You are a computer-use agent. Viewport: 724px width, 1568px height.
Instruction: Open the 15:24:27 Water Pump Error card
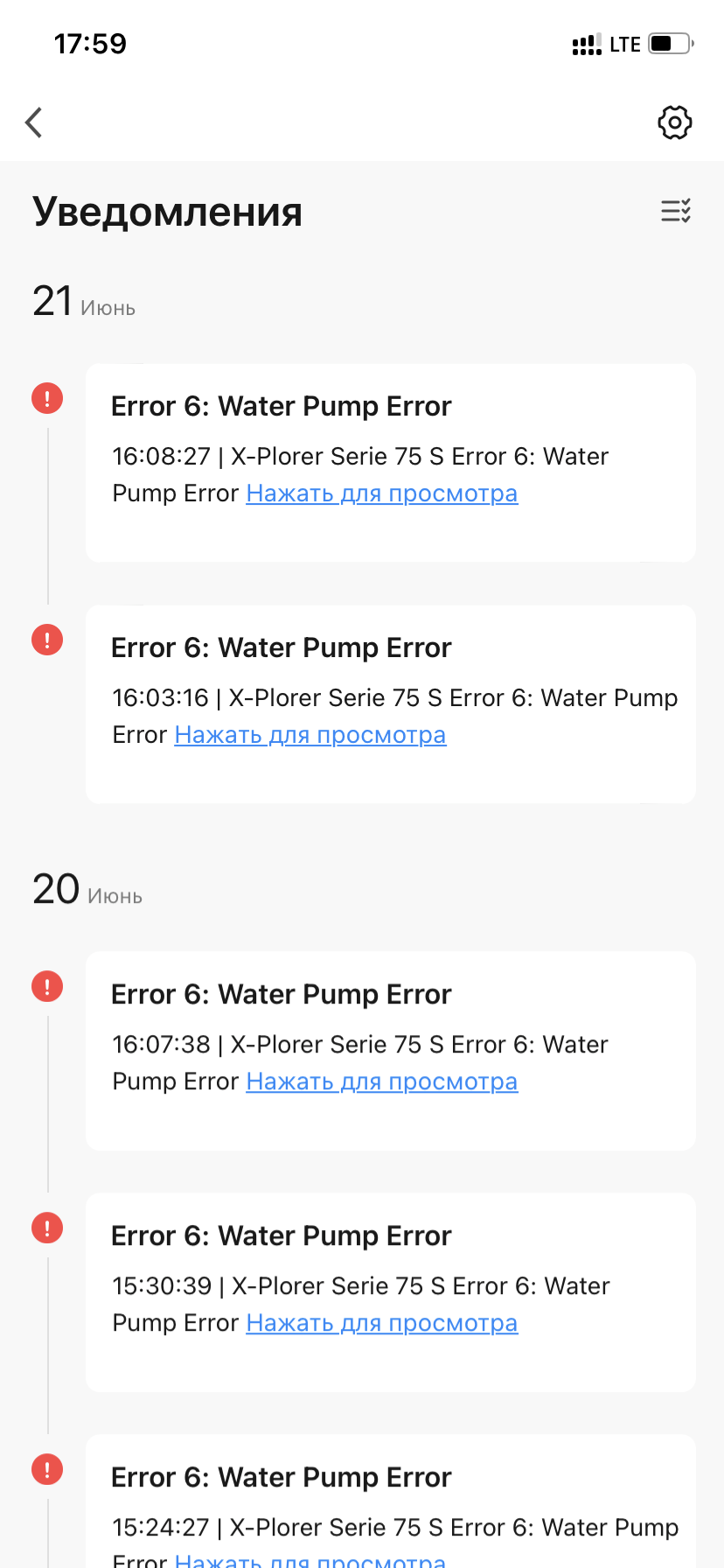391,1501
